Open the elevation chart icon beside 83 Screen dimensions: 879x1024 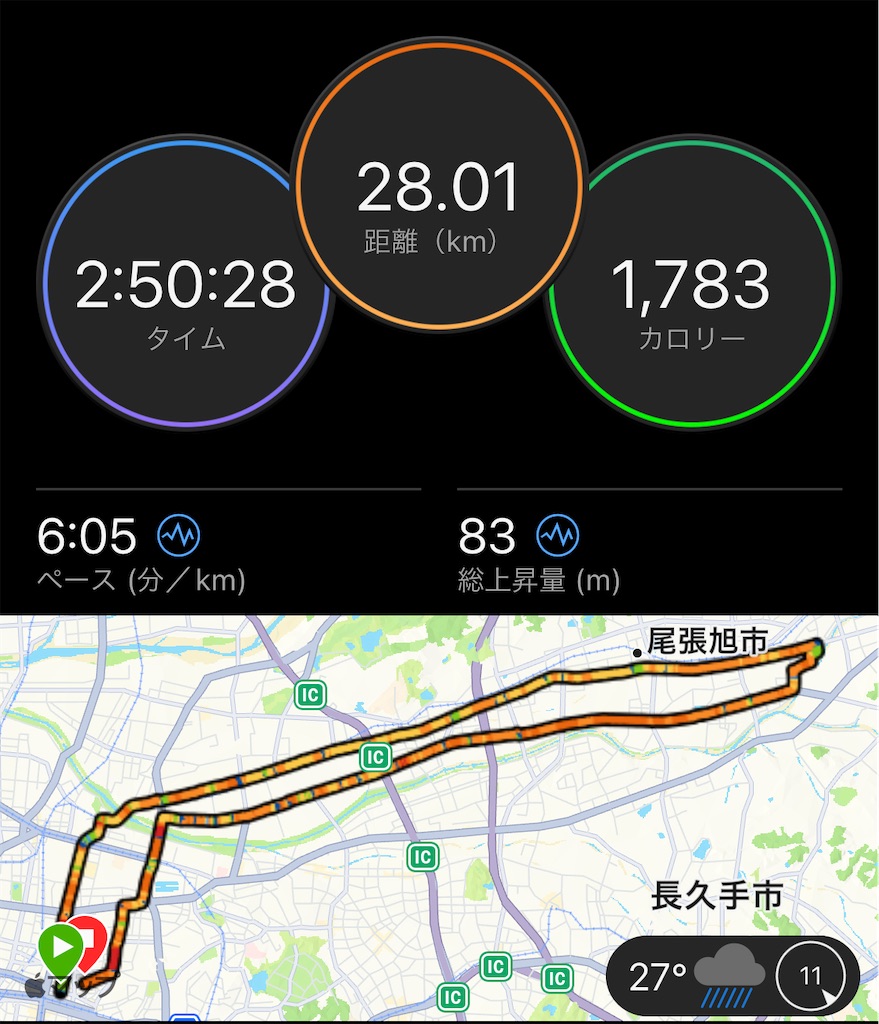pyautogui.click(x=557, y=536)
